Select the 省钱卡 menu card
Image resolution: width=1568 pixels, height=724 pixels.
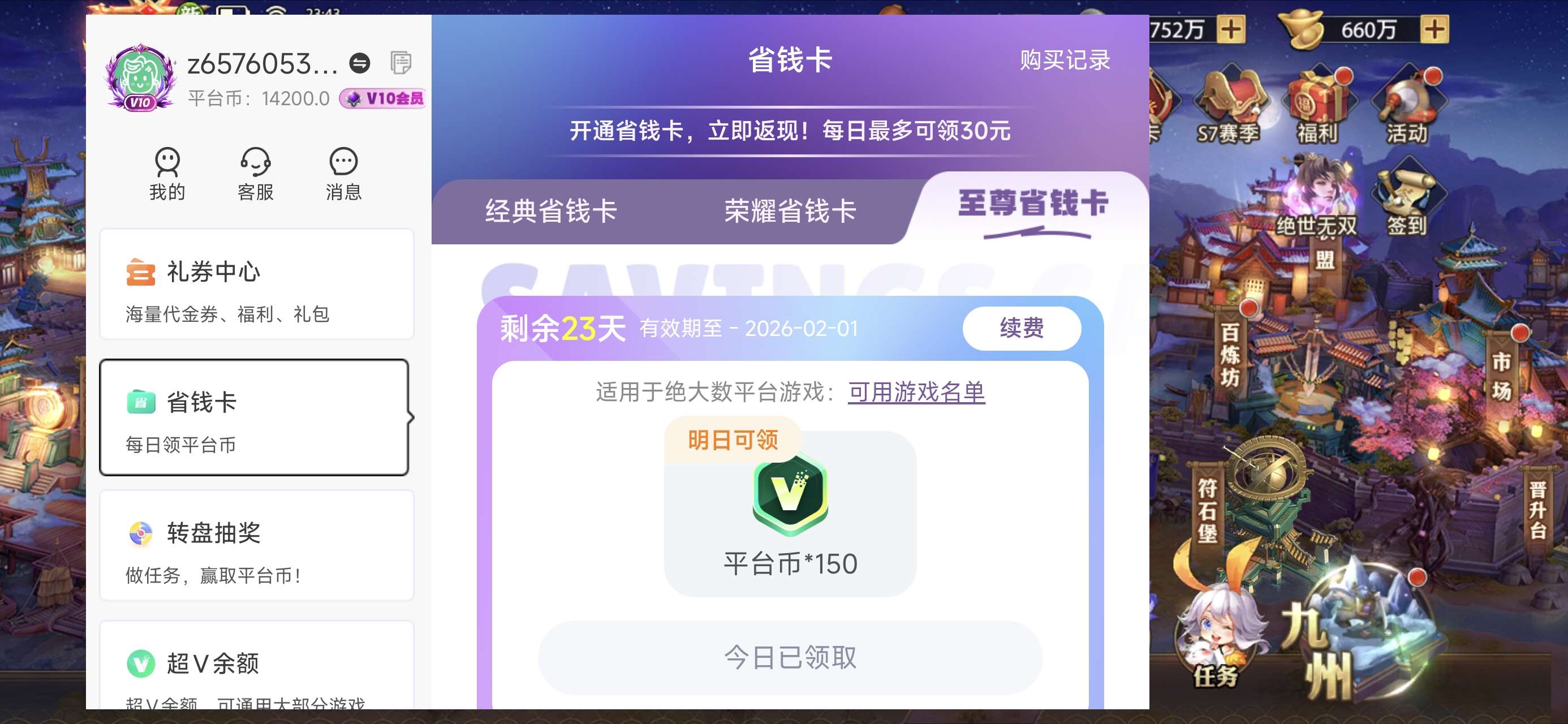[x=255, y=417]
